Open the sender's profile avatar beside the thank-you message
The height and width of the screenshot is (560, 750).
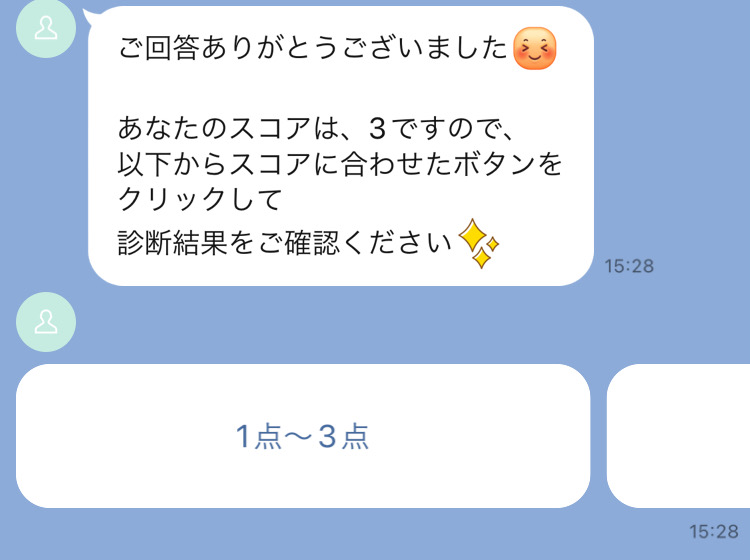pyautogui.click(x=46, y=30)
